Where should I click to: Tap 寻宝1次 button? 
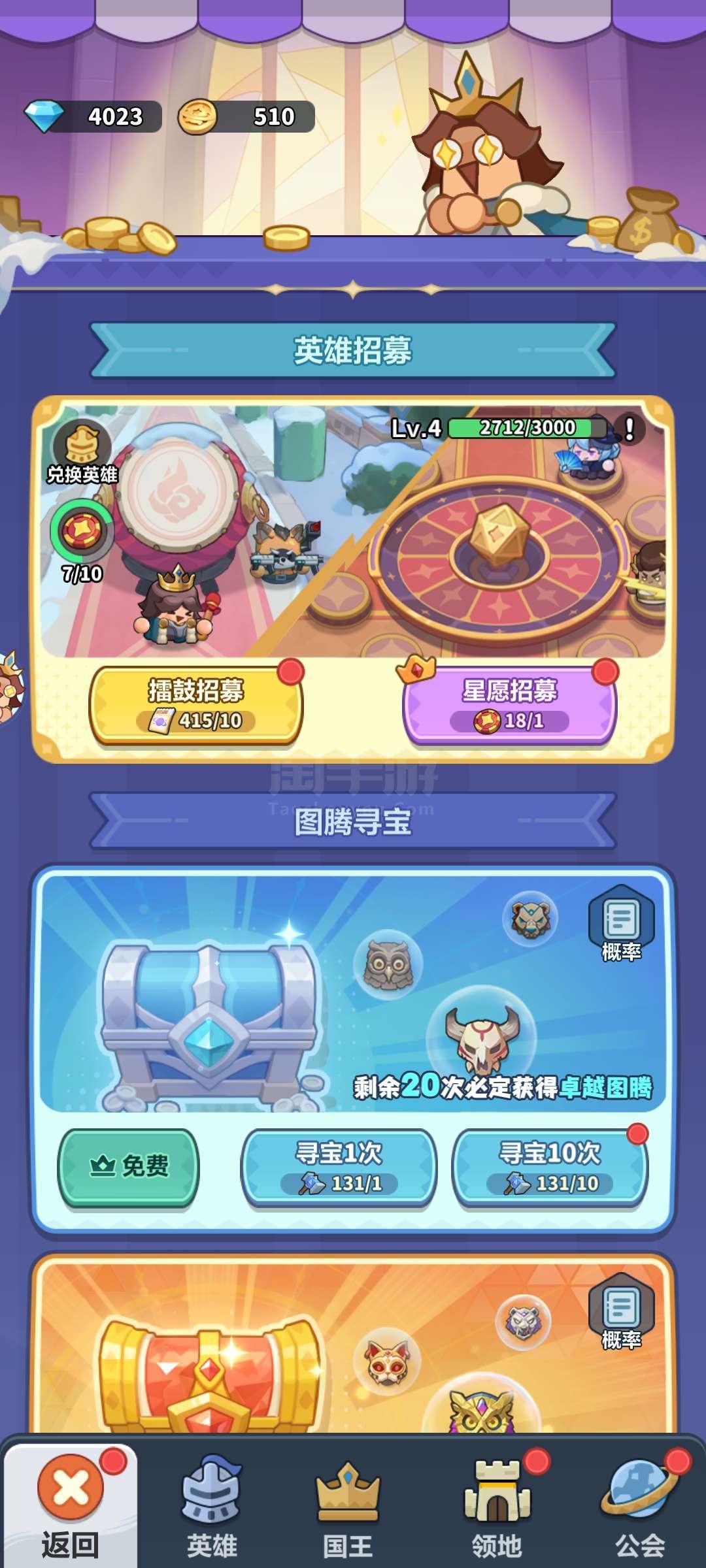339,1167
